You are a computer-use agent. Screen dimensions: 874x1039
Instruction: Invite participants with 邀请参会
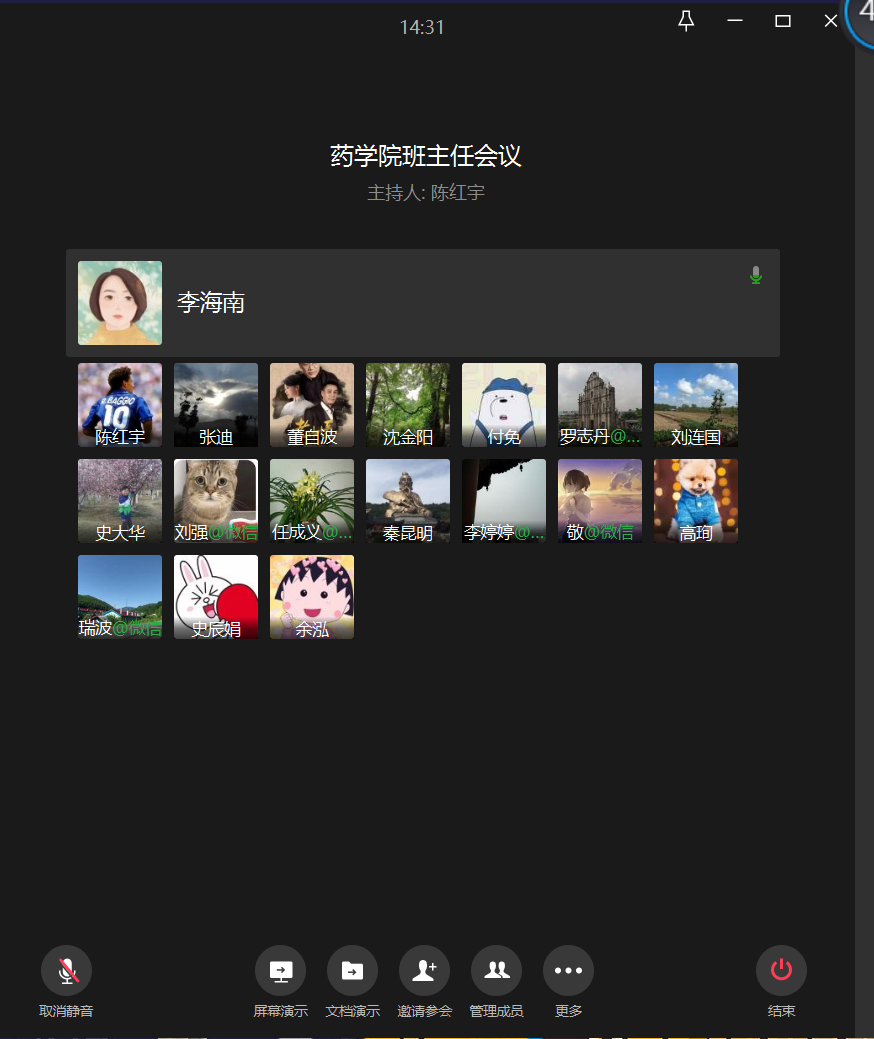coord(424,970)
